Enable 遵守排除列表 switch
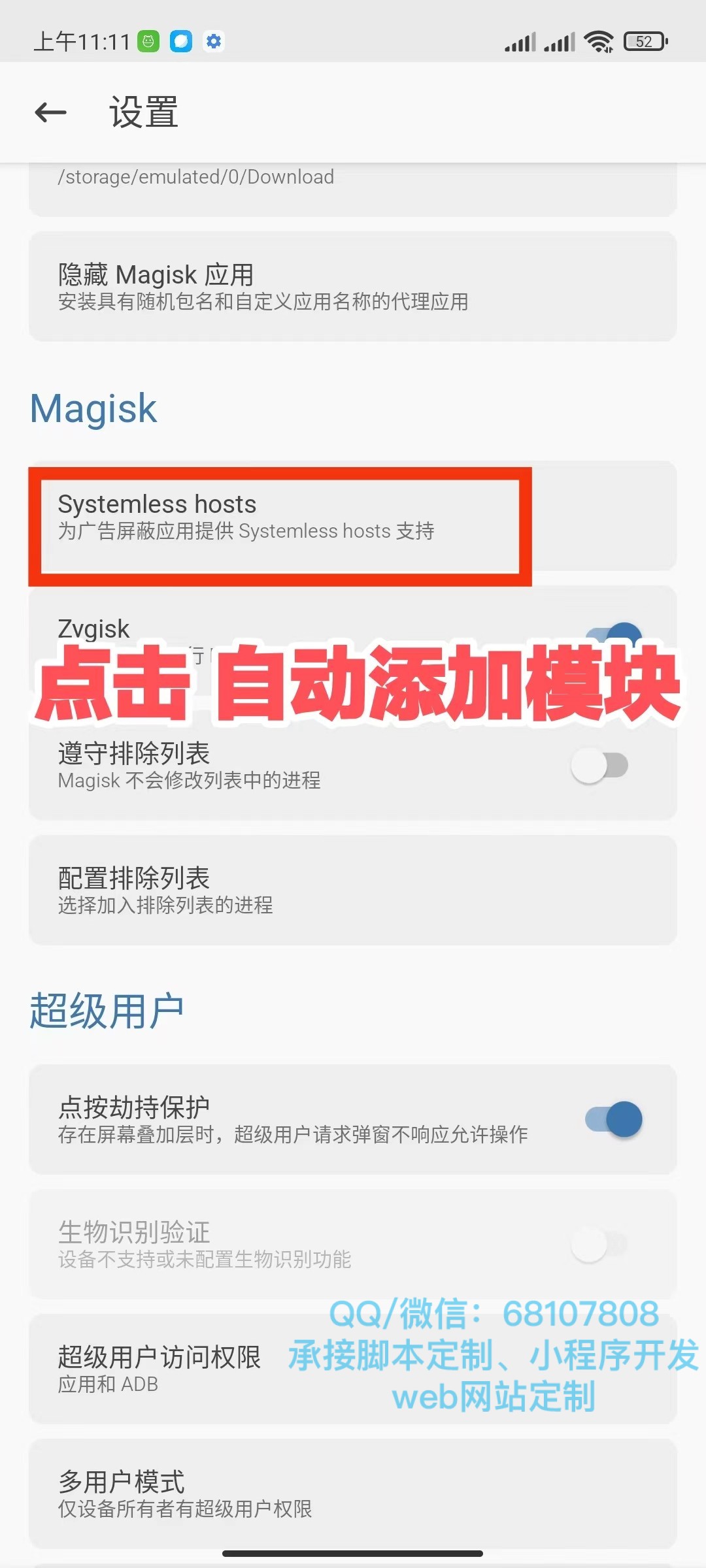The width and height of the screenshot is (706, 1568). pyautogui.click(x=600, y=765)
